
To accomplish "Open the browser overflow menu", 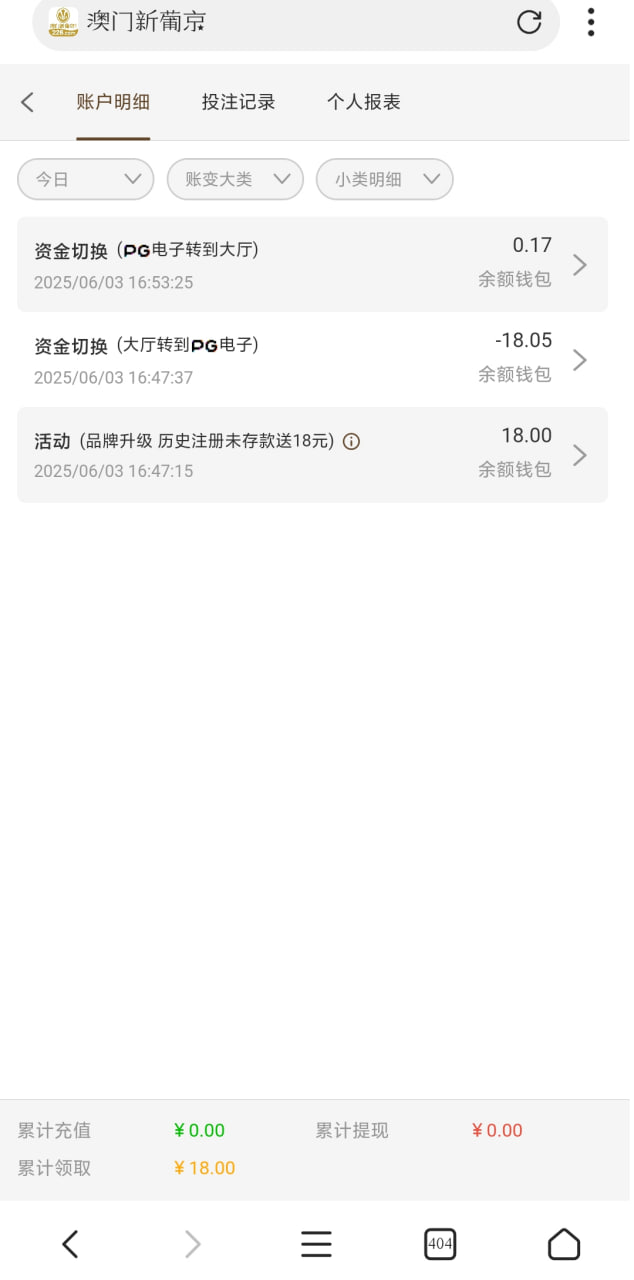I will coord(591,22).
